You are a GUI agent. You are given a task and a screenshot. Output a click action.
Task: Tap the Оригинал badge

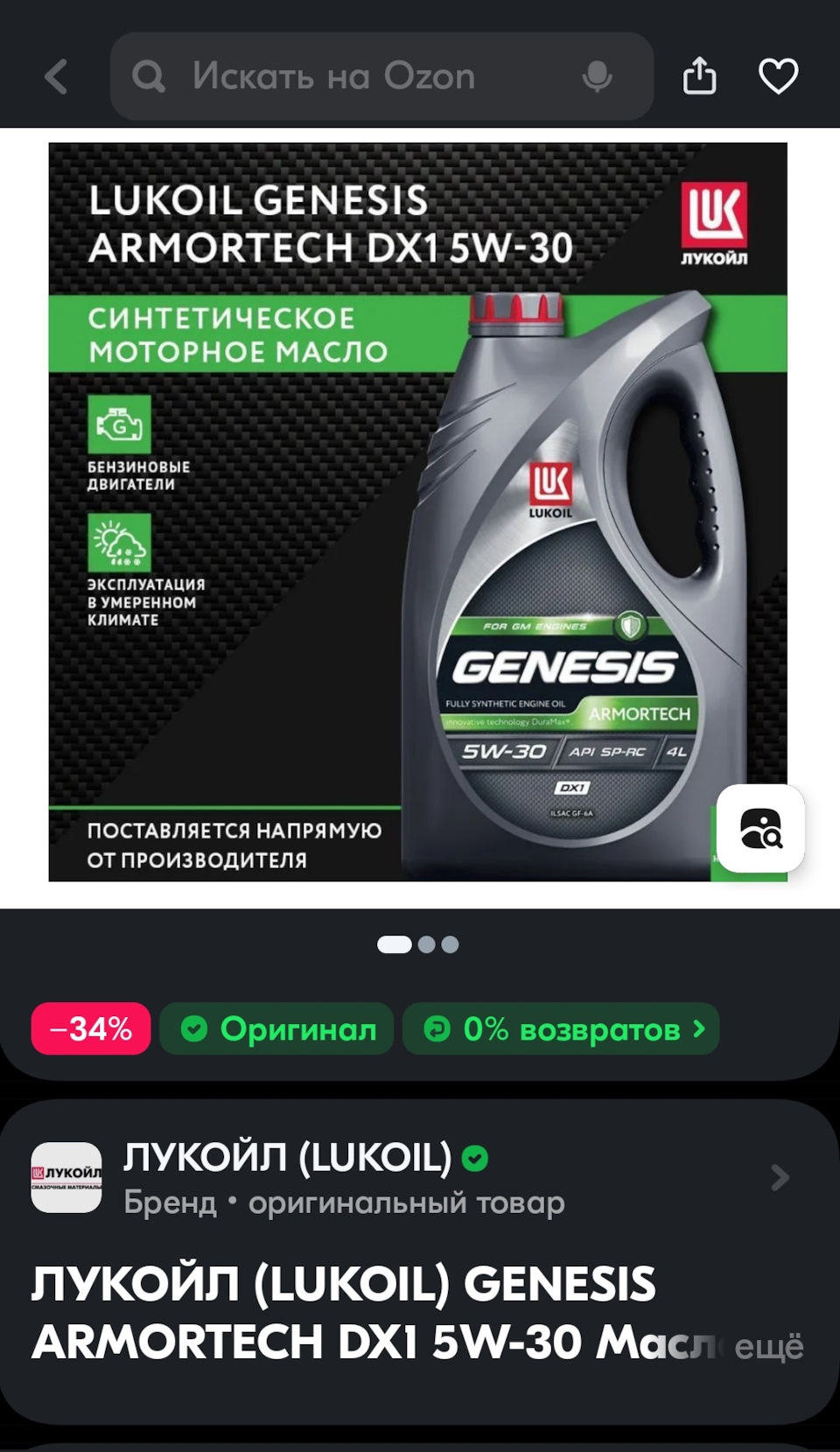pos(277,1028)
